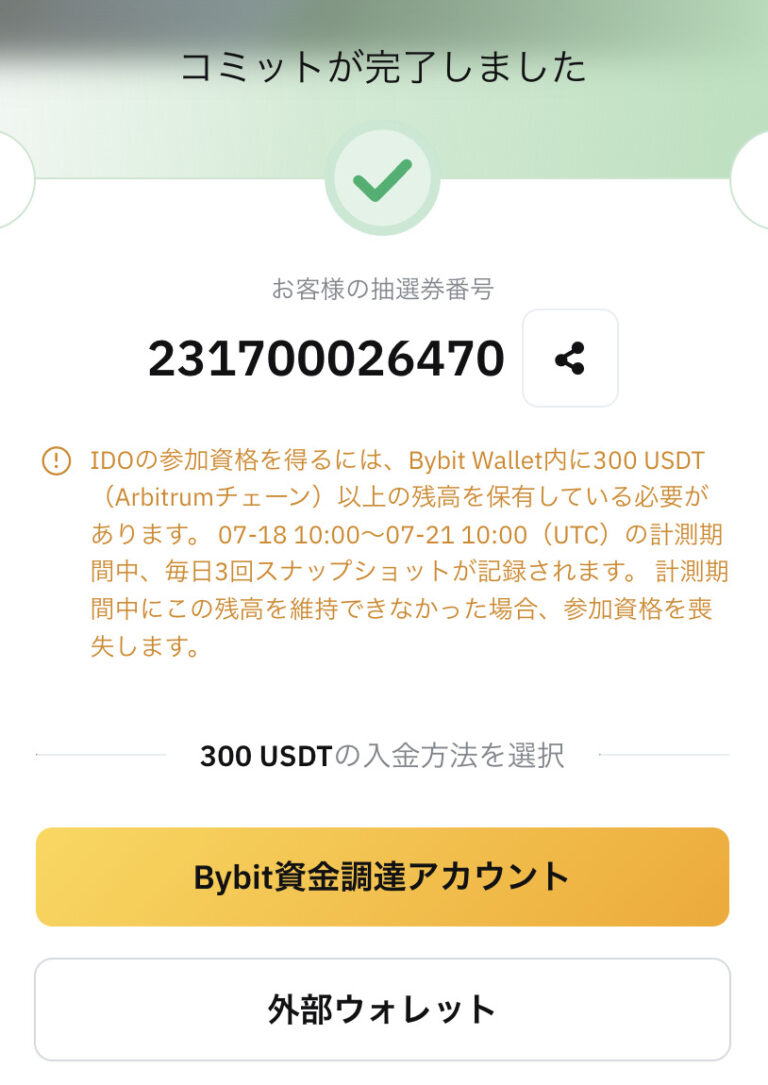Image resolution: width=768 pixels, height=1085 pixels.
Task: Tap the share icon next to the ticket number
Action: click(569, 359)
